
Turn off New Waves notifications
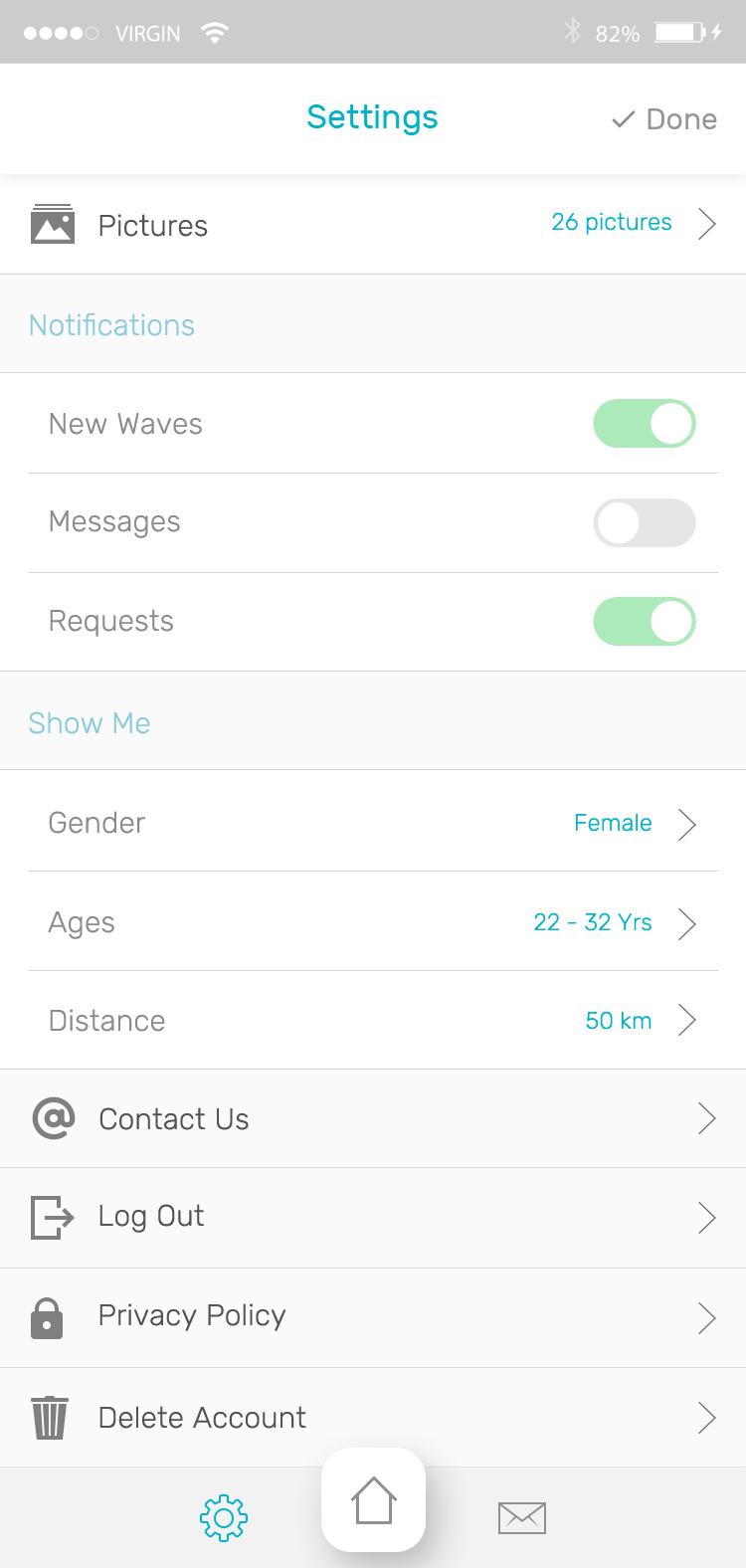(644, 424)
